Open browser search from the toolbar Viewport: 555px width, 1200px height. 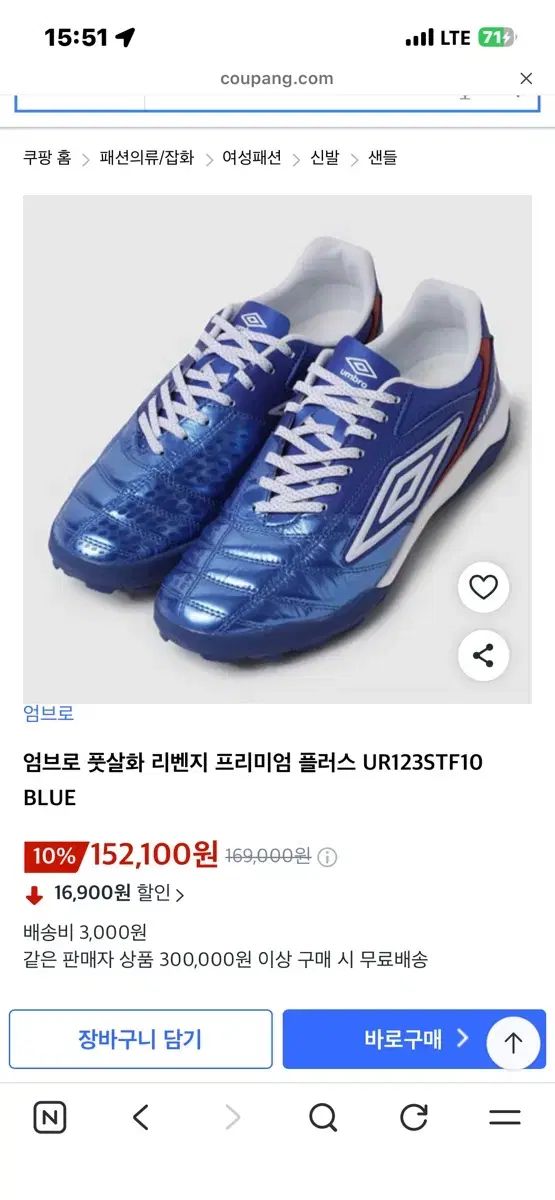(x=323, y=1117)
